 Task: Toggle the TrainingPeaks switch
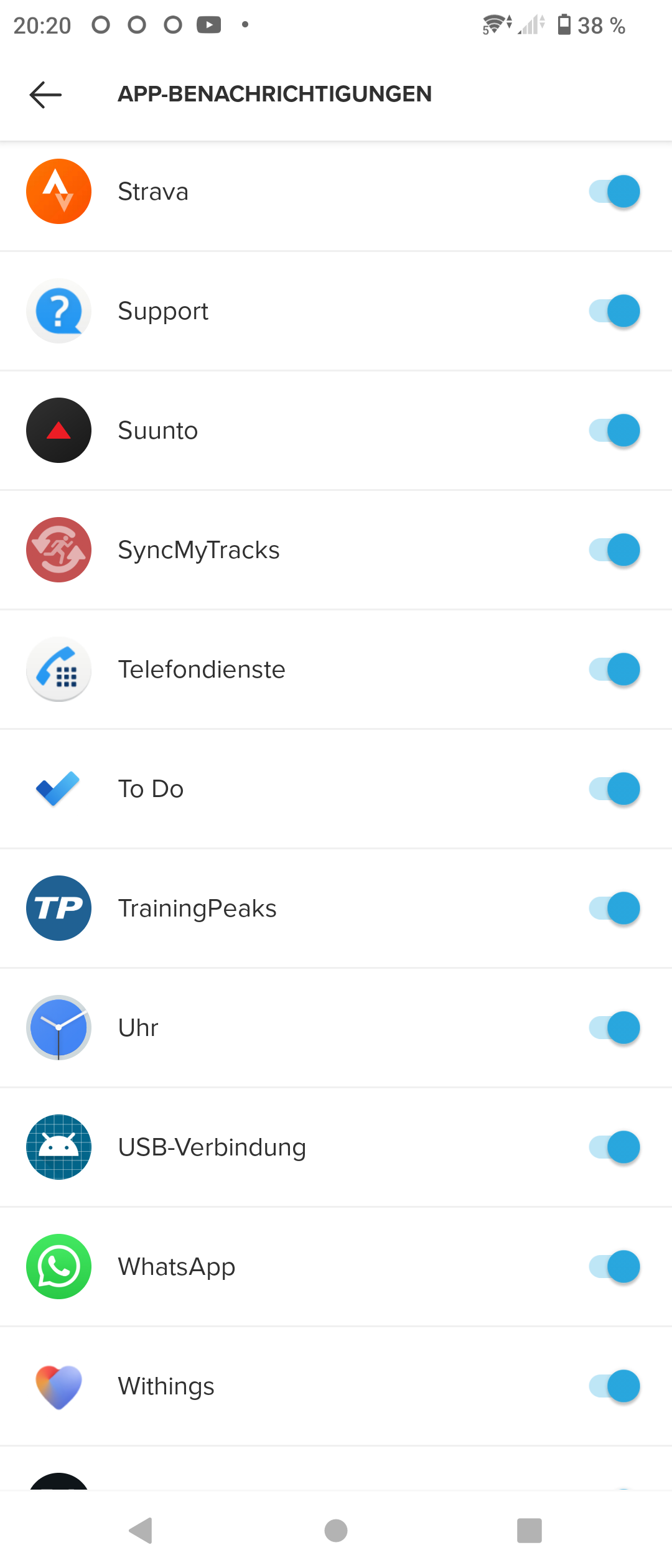tap(614, 908)
